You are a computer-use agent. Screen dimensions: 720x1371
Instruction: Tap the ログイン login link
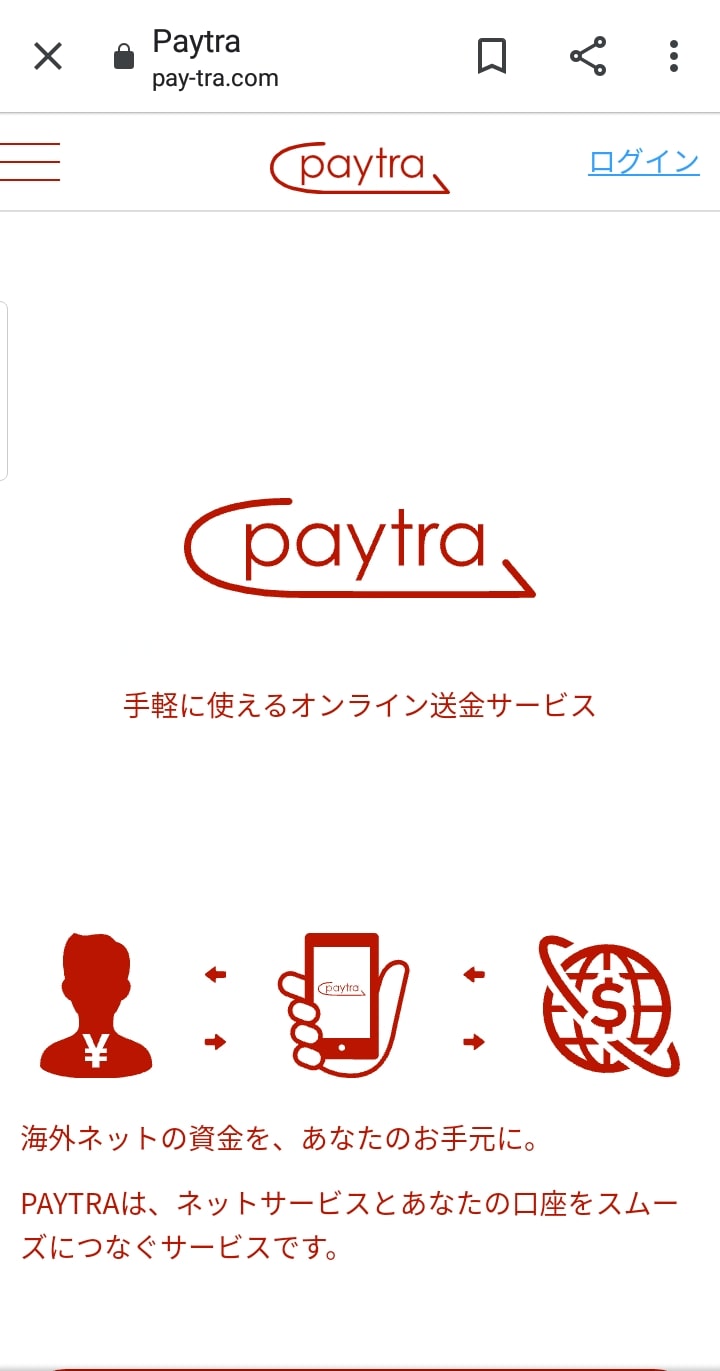click(643, 162)
